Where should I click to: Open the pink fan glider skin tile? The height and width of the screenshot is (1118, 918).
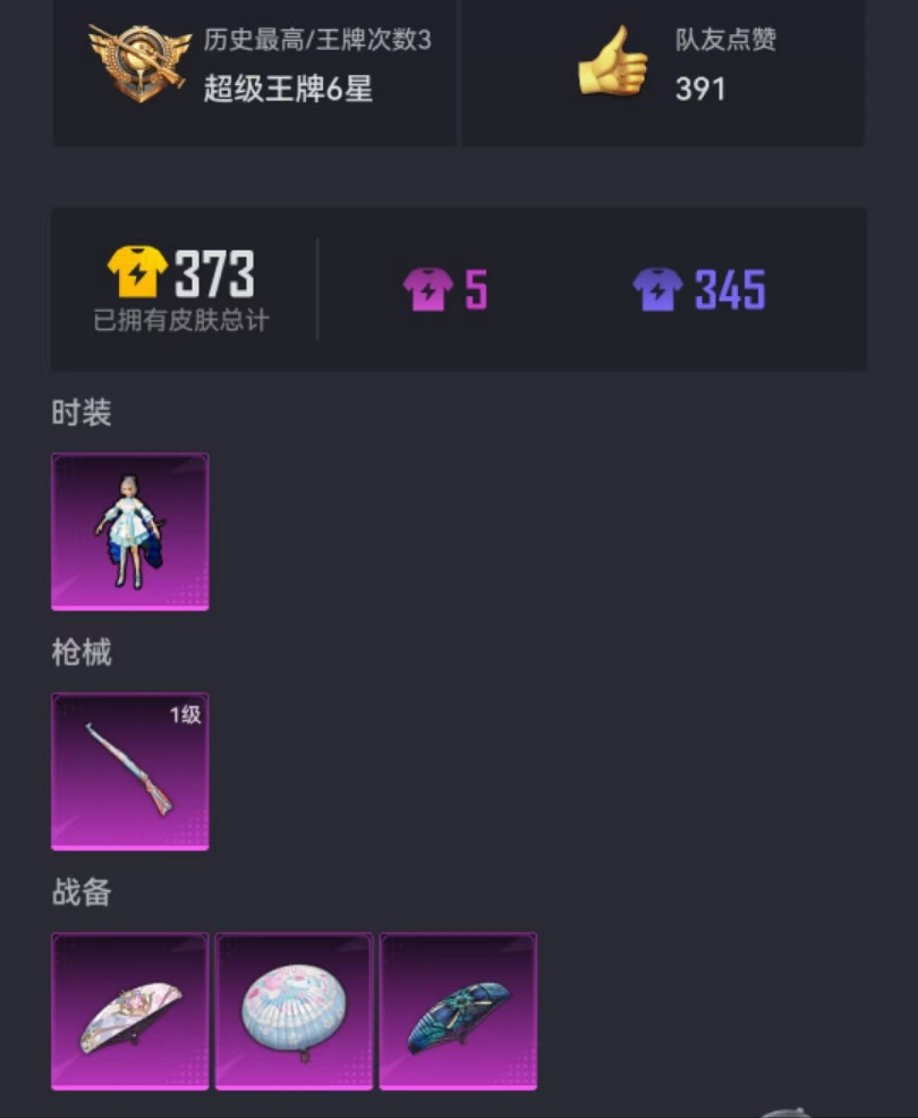click(130, 1011)
